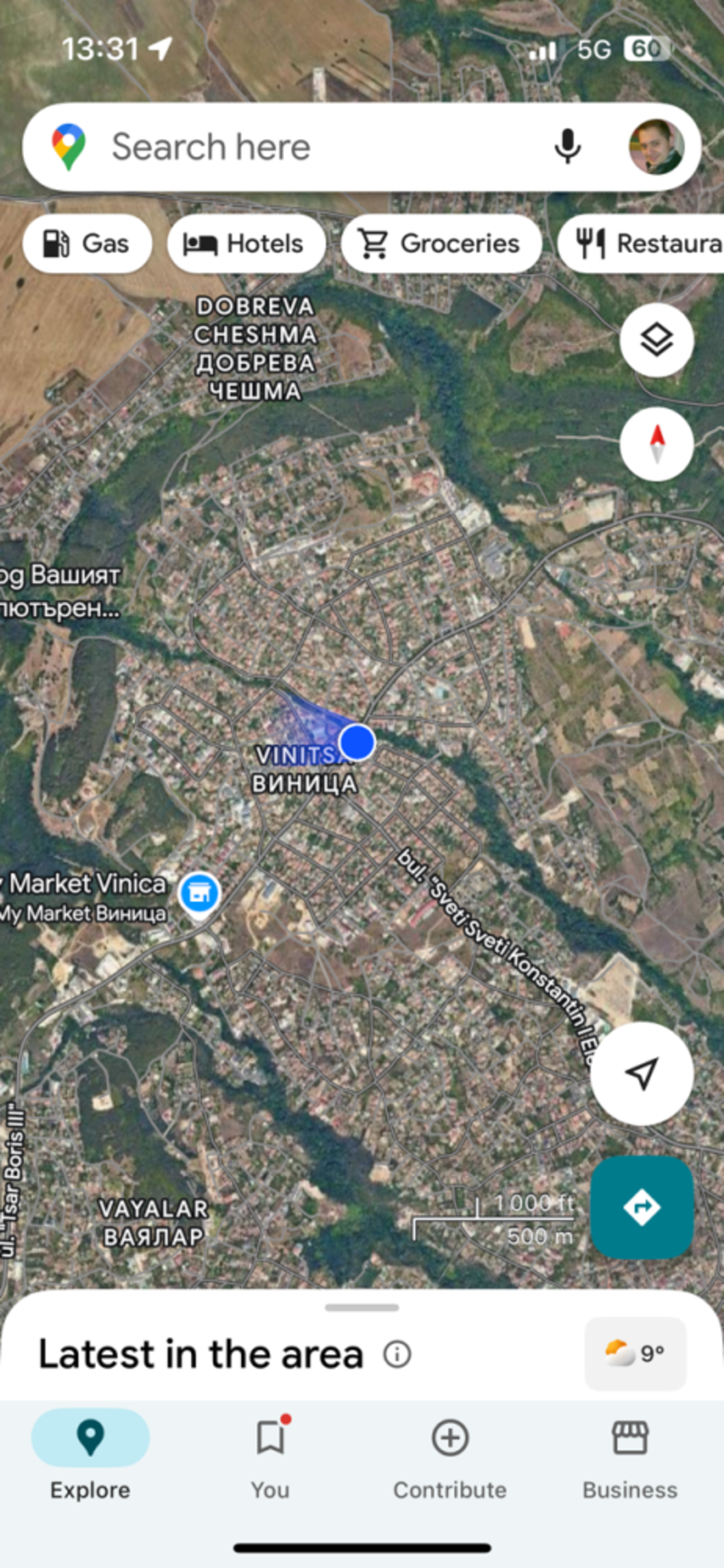Show info about Latest in the area
The width and height of the screenshot is (724, 1568).
point(397,1354)
